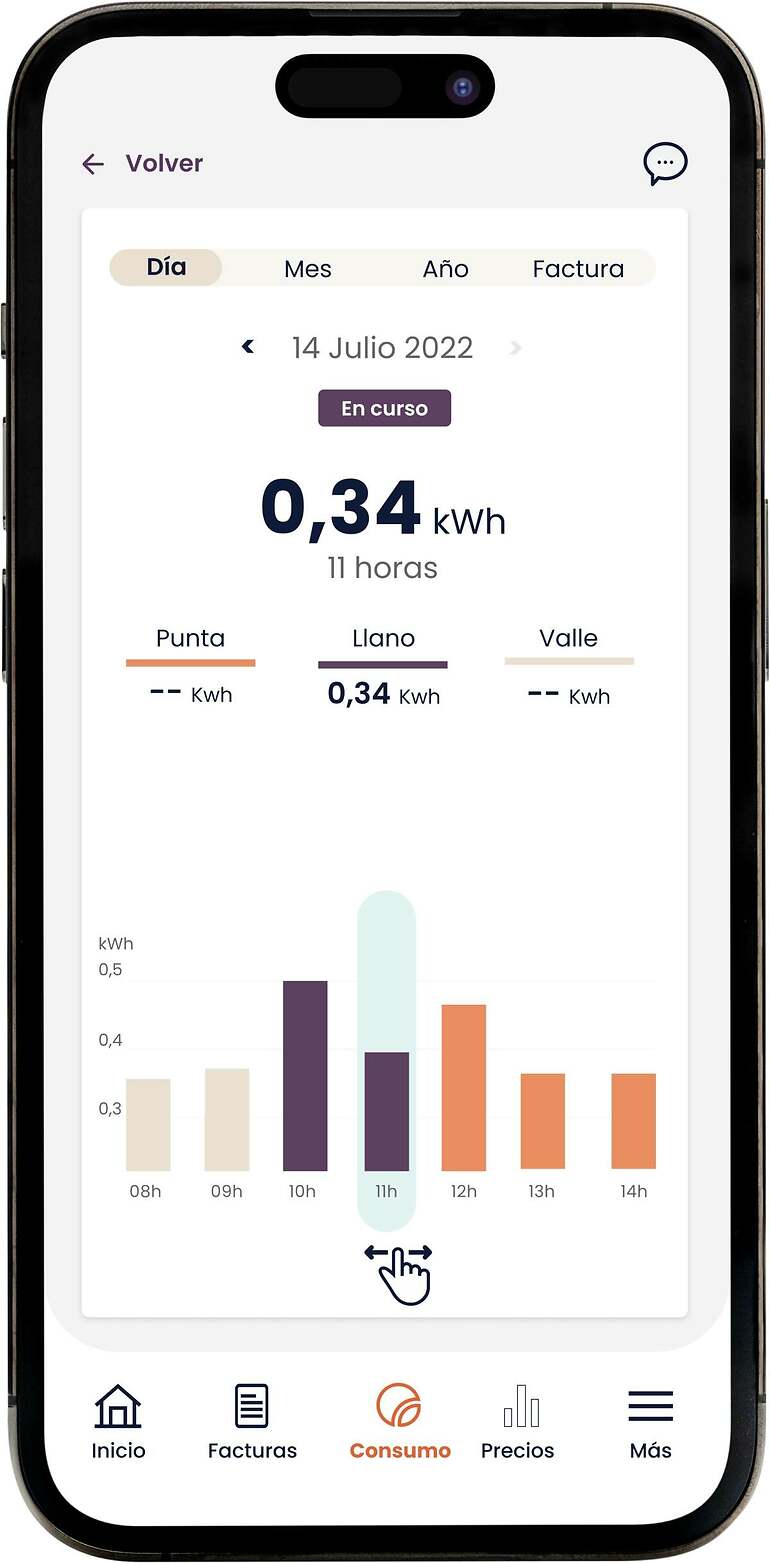770x1563 pixels.
Task: Select the 08h consumption bar
Action: tap(148, 1124)
